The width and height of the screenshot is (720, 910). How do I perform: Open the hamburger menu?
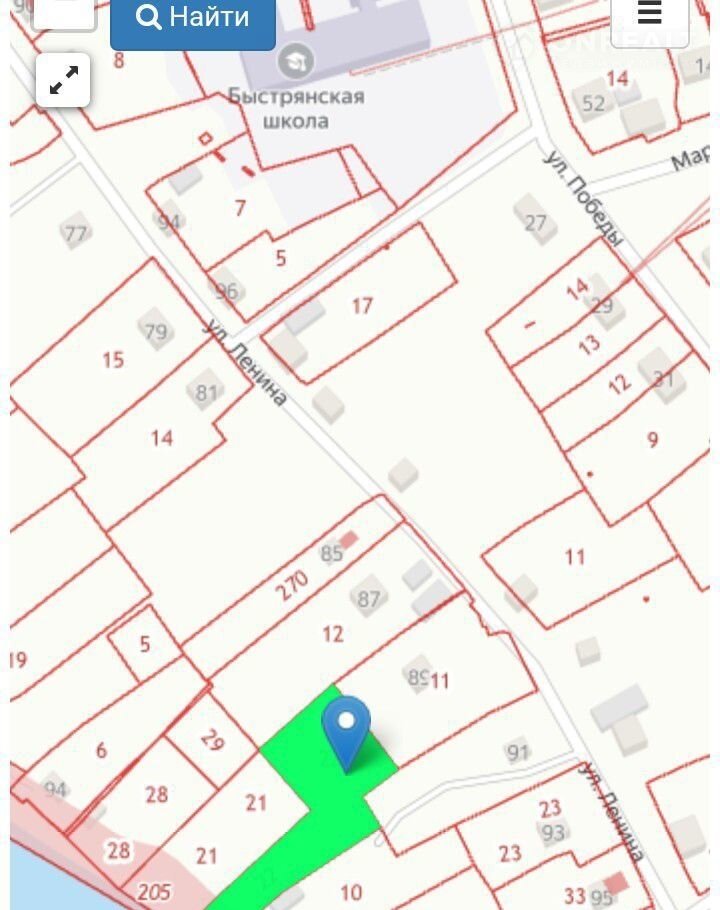click(649, 16)
